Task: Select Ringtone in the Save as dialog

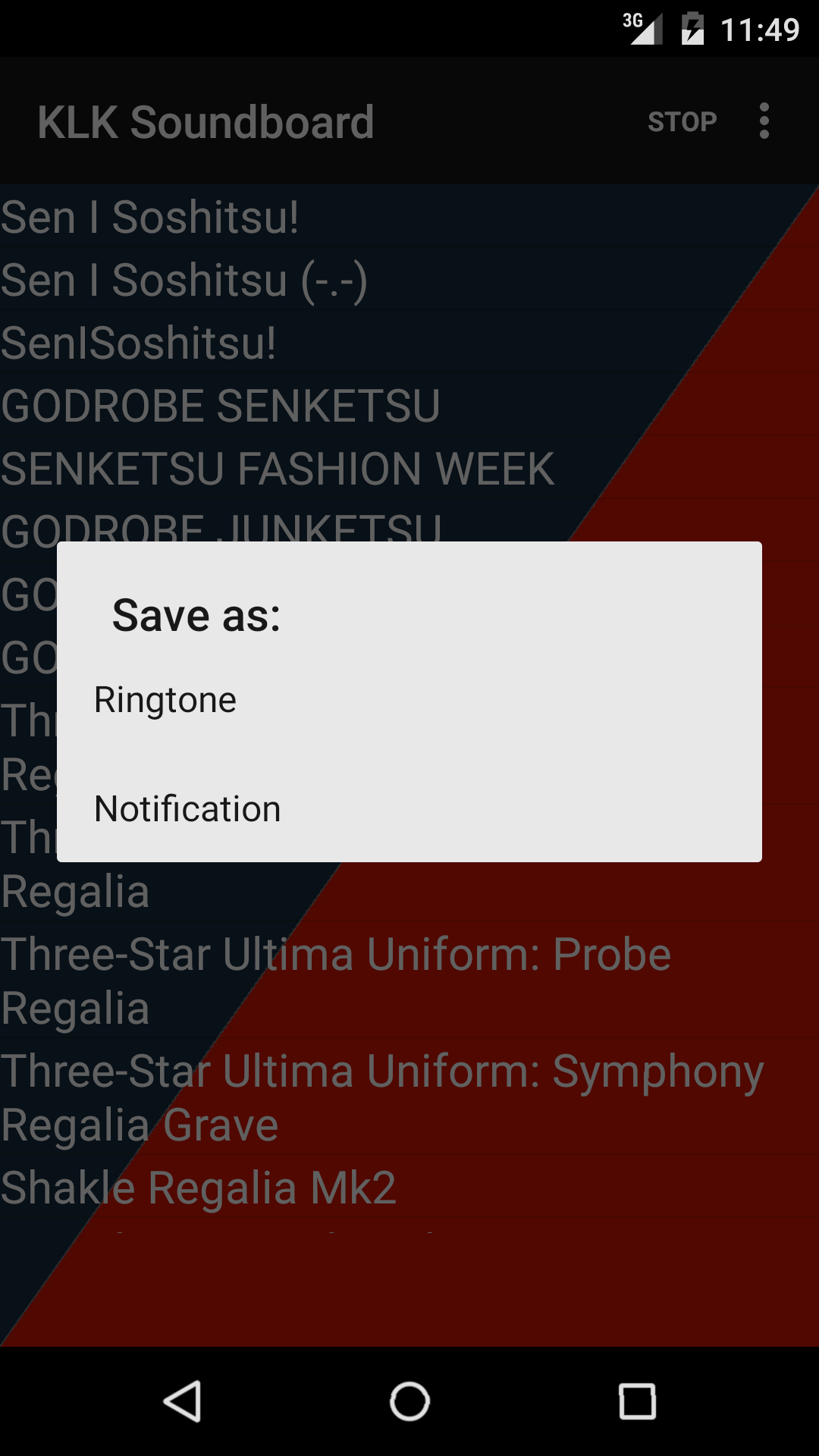Action: tap(409, 699)
